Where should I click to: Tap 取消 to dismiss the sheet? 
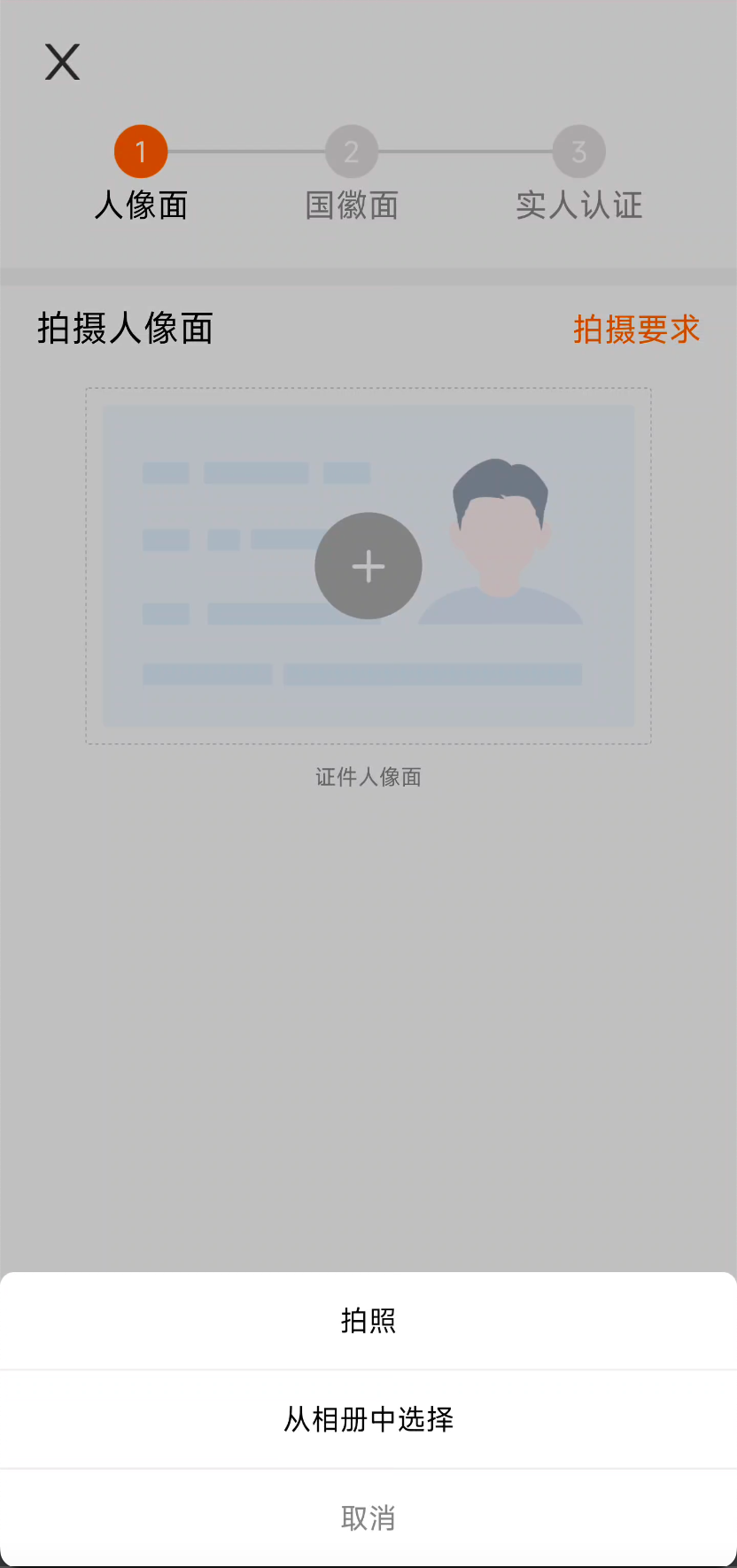(x=368, y=1518)
